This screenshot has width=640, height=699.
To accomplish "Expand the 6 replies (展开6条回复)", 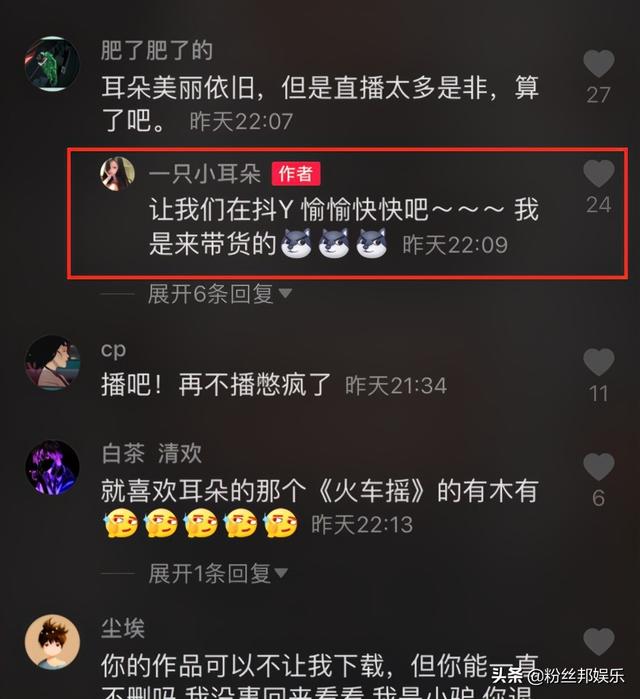I will tap(219, 294).
